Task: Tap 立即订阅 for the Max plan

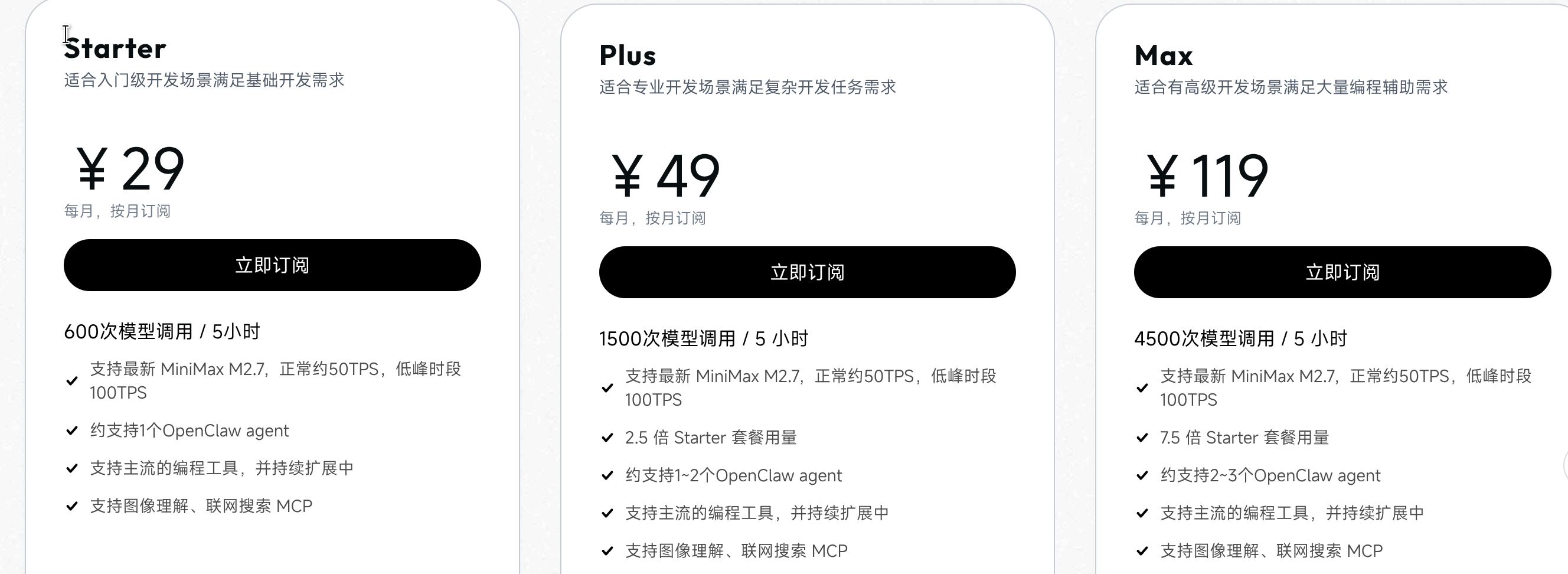Action: [1342, 272]
